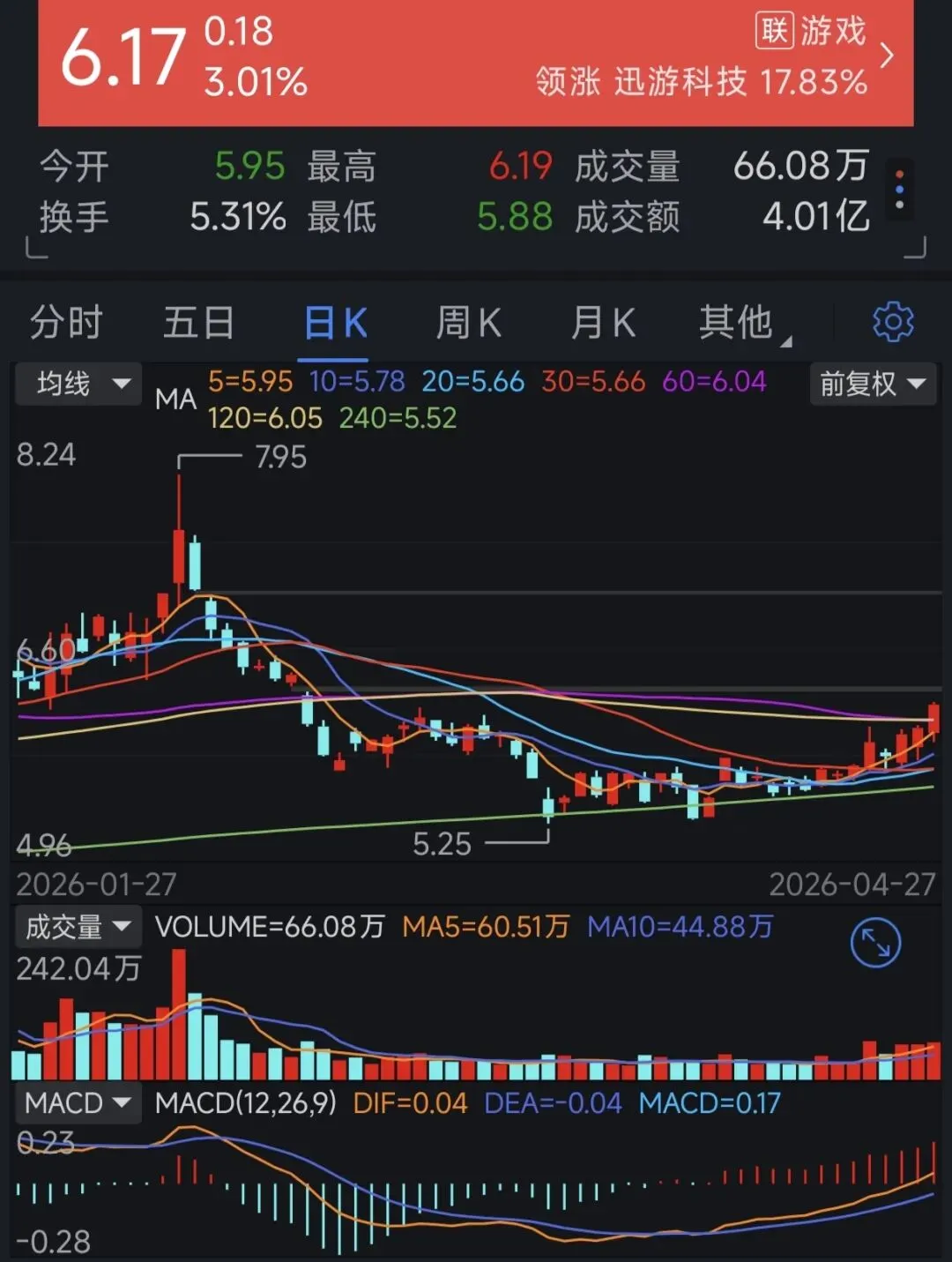Switch to the 分时 chart tab

pos(66,323)
